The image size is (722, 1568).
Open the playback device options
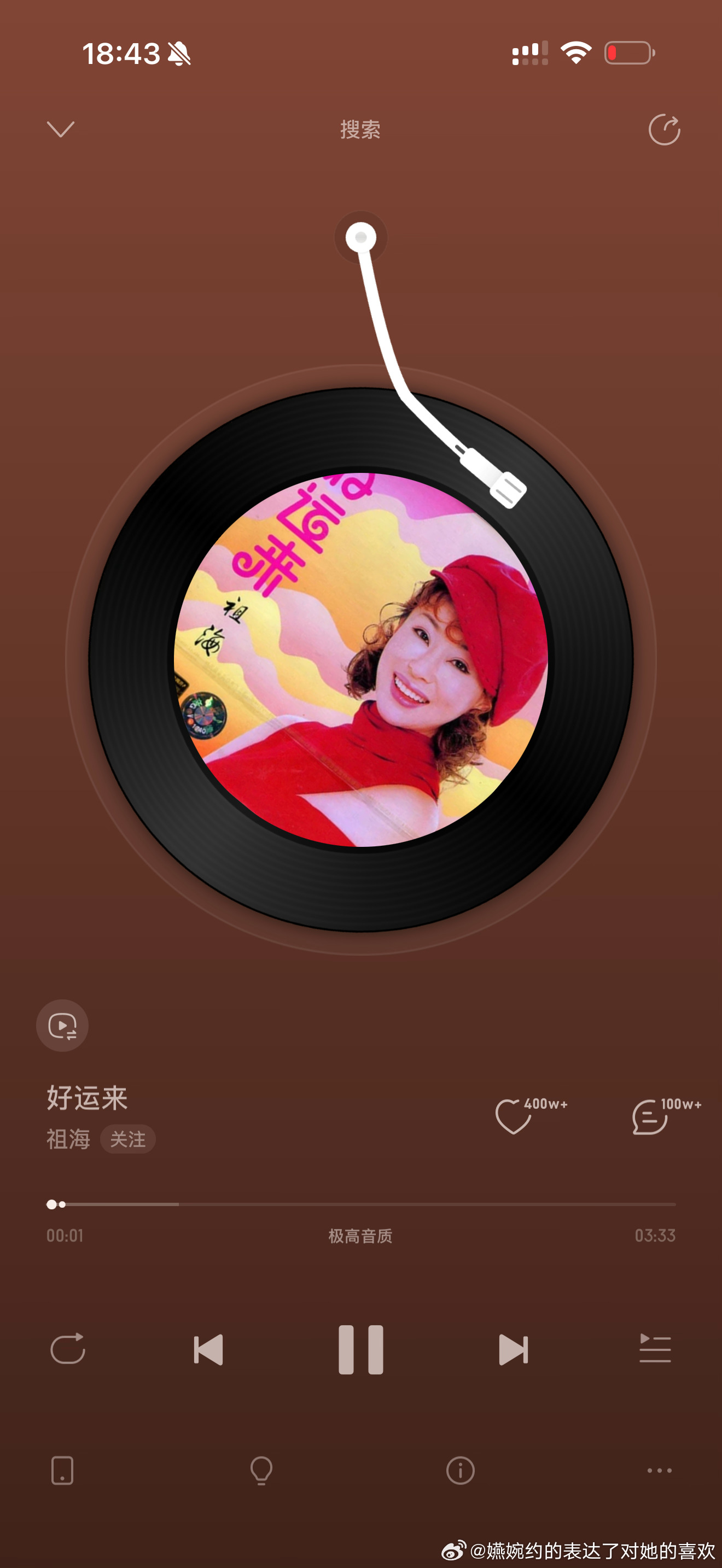point(62,1471)
